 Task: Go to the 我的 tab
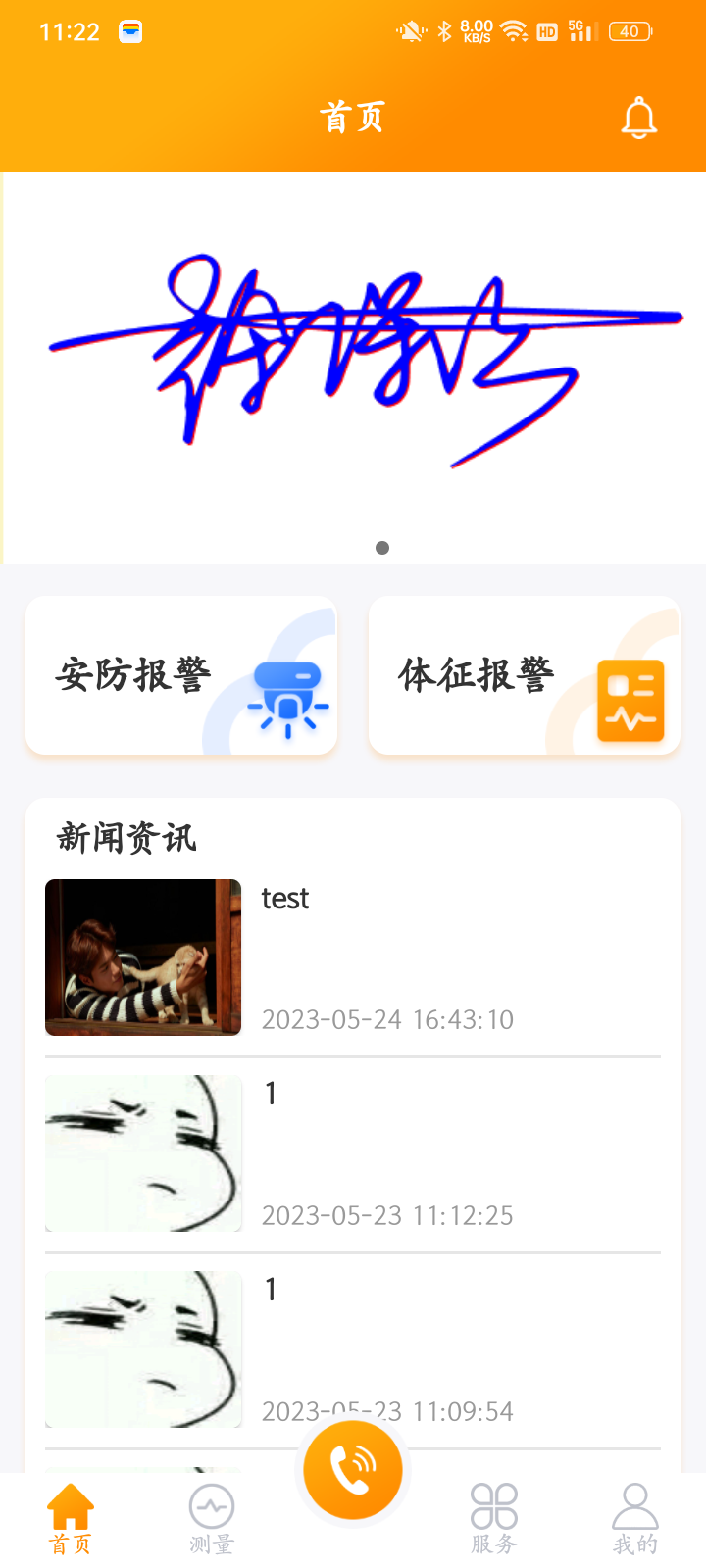[x=634, y=1518]
